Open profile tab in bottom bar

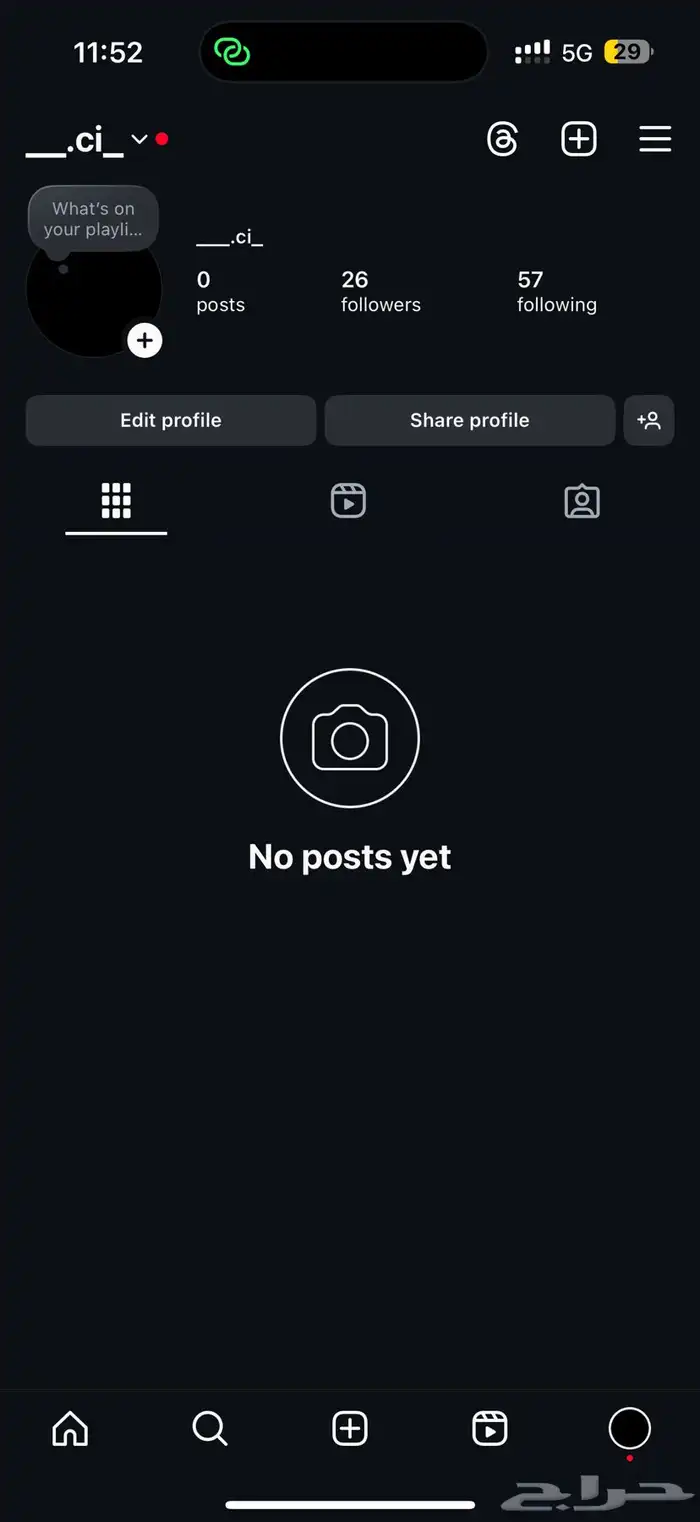630,1428
